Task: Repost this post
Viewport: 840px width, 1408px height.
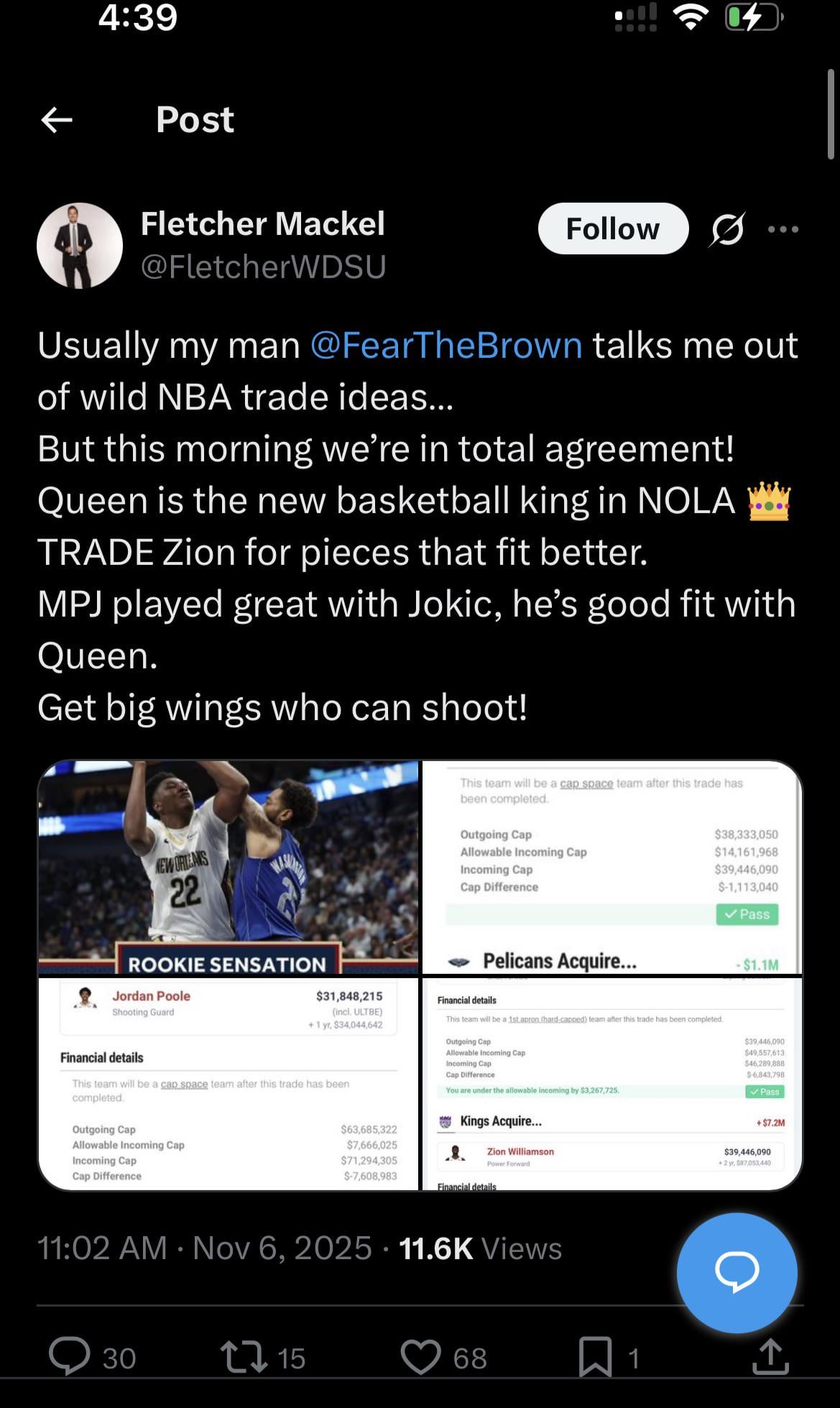Action: [x=241, y=1357]
